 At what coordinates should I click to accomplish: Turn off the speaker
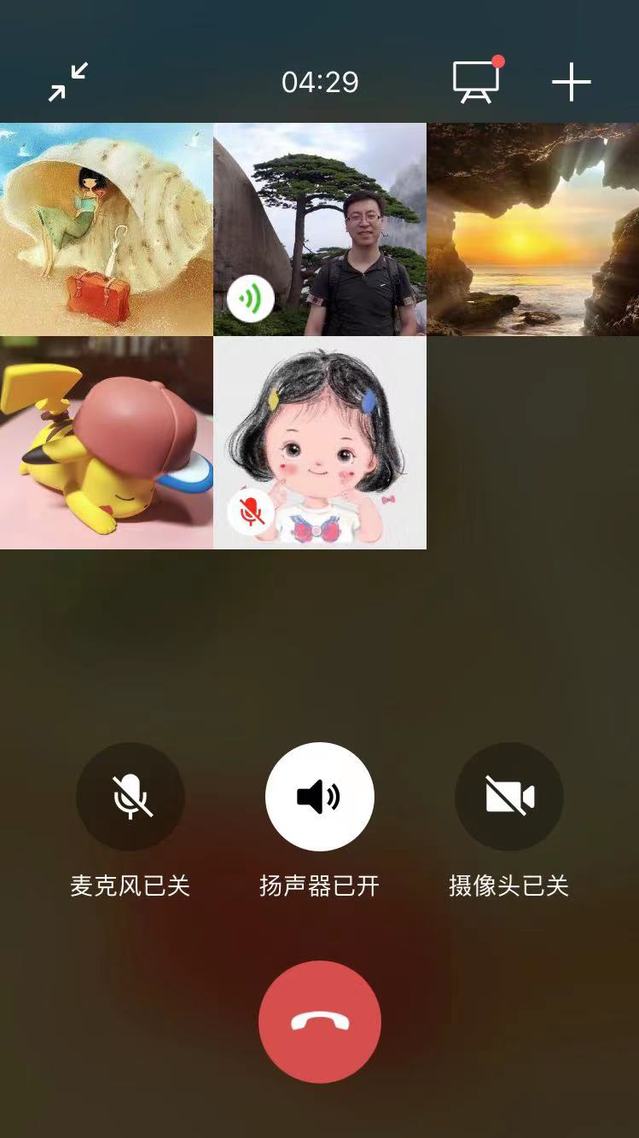click(x=319, y=796)
